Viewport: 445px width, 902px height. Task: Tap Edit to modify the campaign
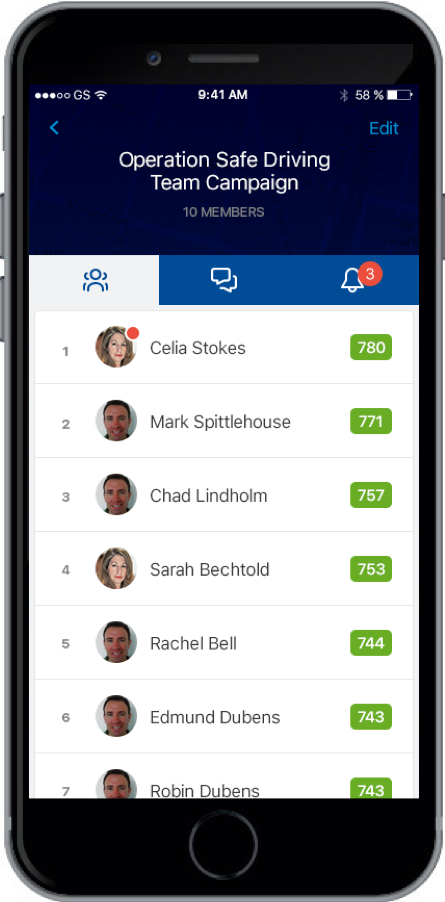(x=383, y=128)
